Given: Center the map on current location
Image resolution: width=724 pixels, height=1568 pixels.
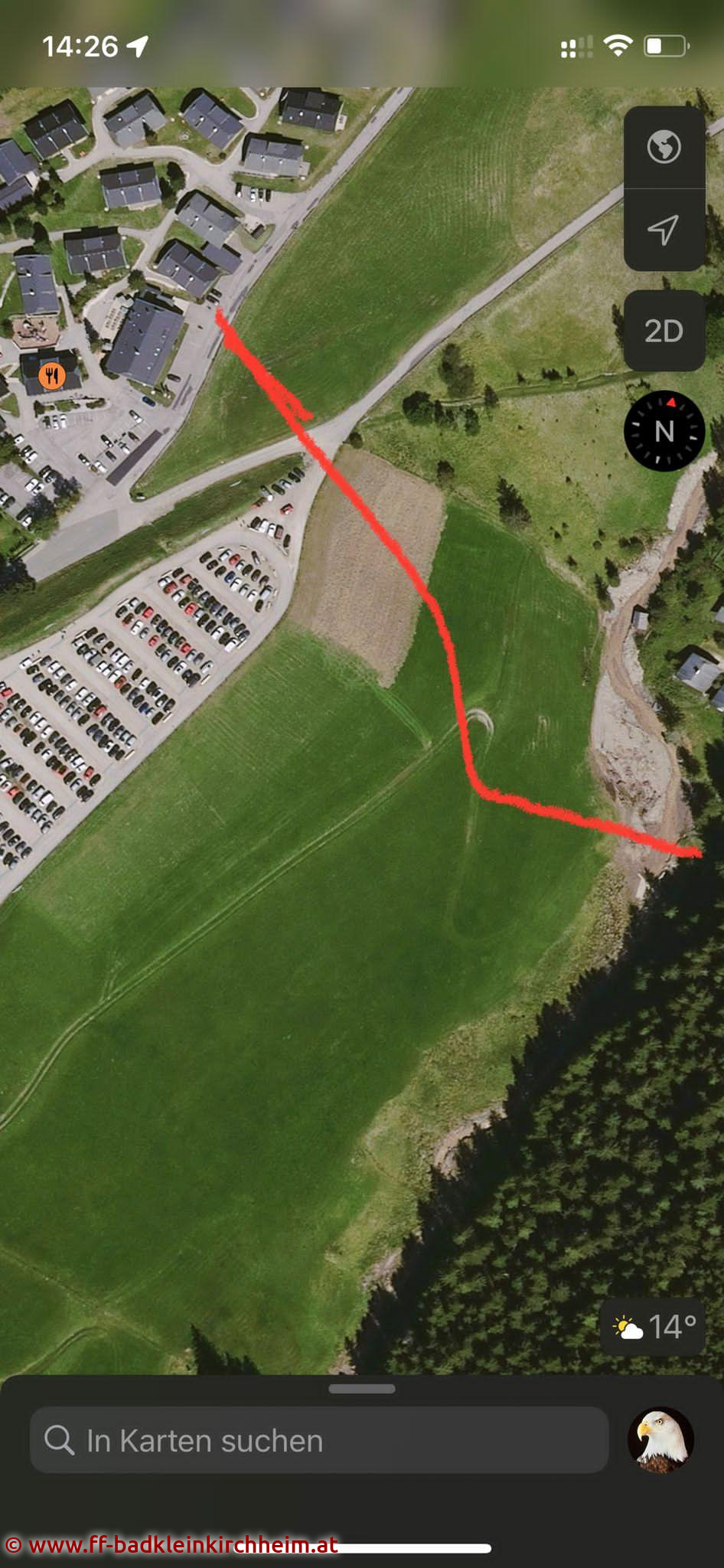Looking at the screenshot, I should tap(664, 230).
